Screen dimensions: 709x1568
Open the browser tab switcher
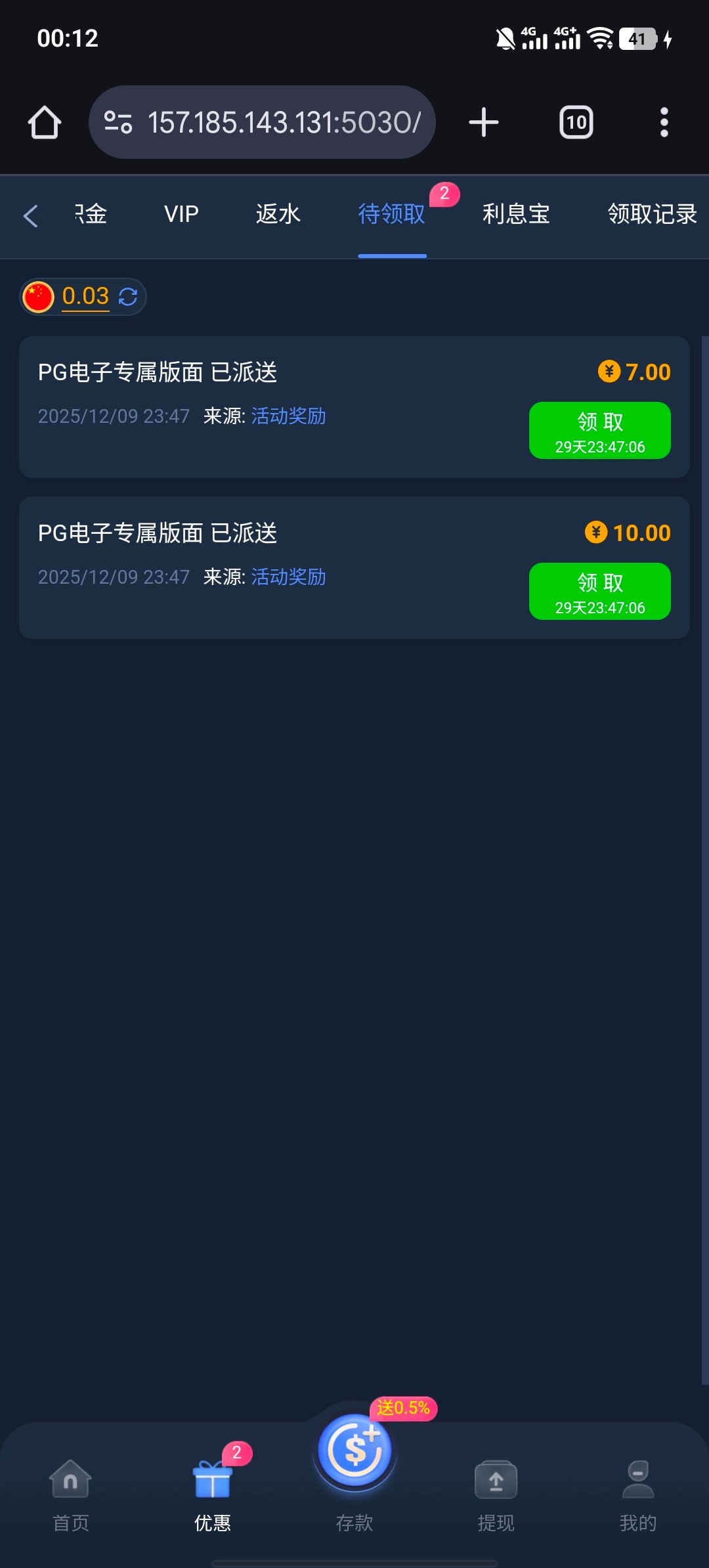[x=576, y=122]
